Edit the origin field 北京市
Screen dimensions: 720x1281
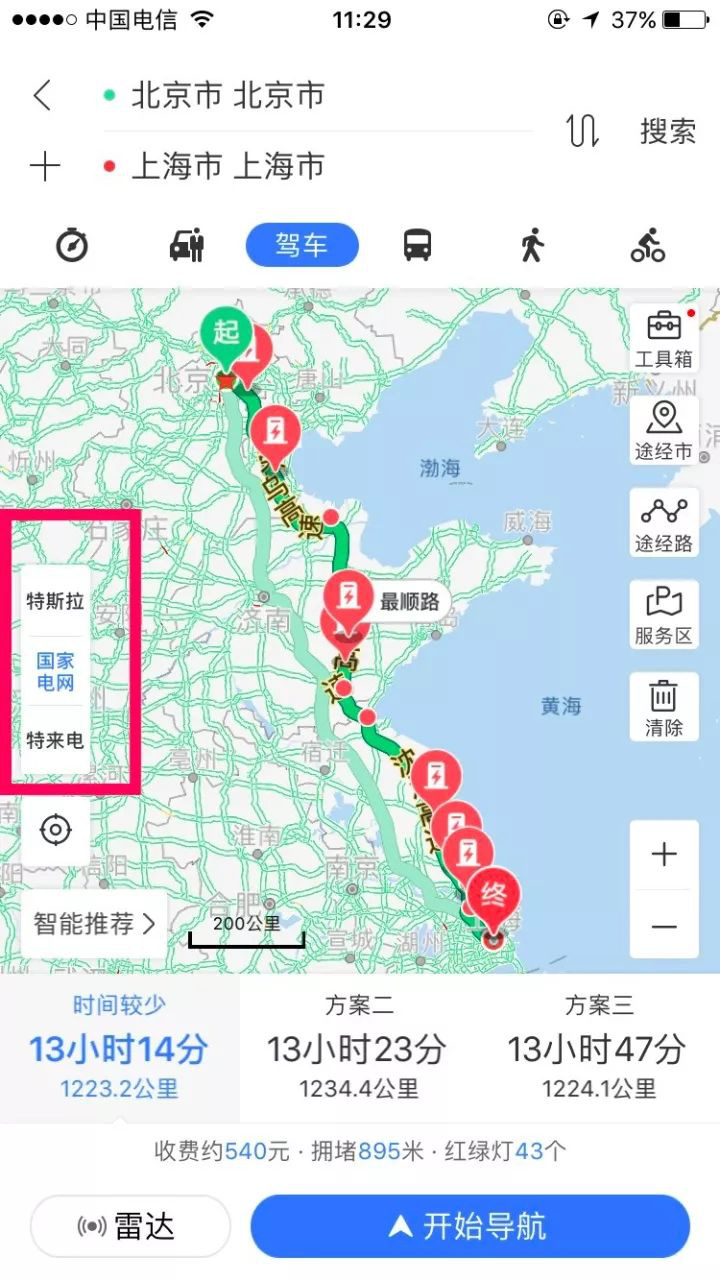[x=228, y=96]
